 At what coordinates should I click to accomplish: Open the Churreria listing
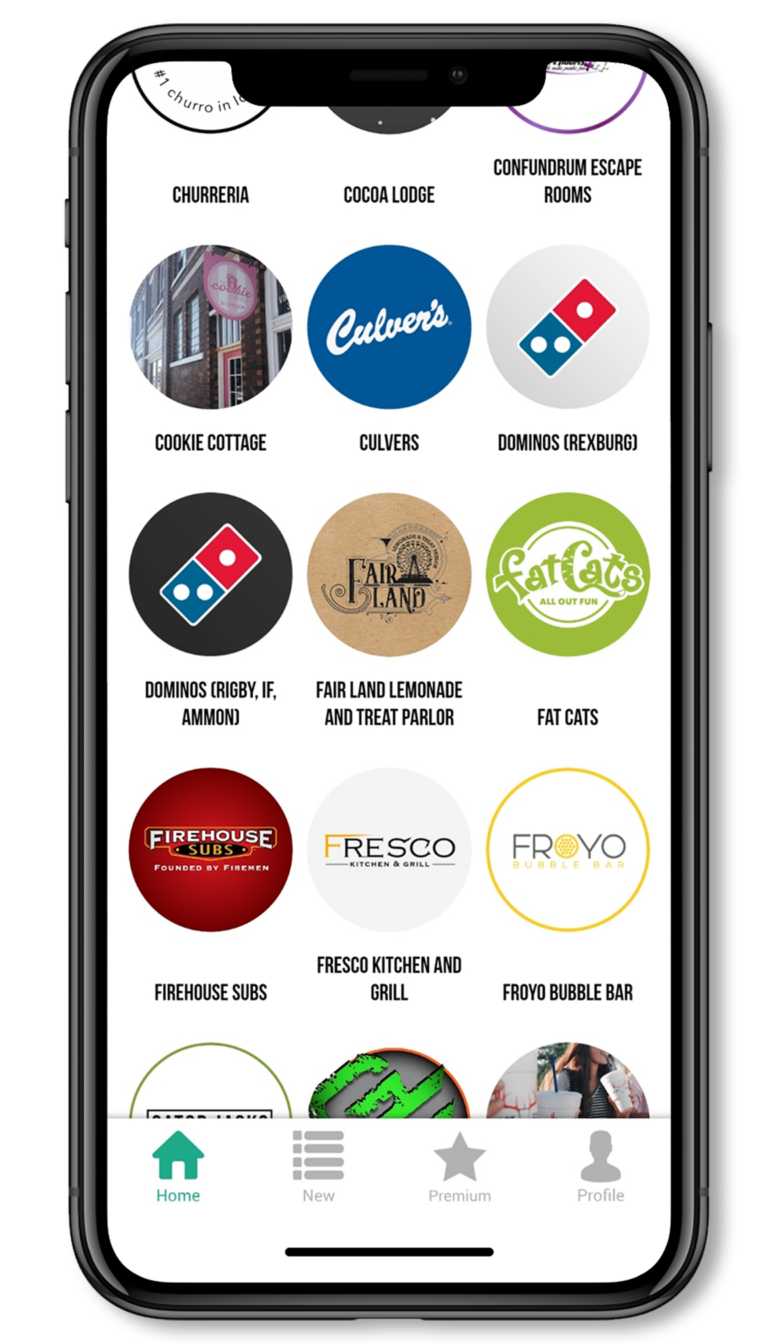pyautogui.click(x=211, y=194)
